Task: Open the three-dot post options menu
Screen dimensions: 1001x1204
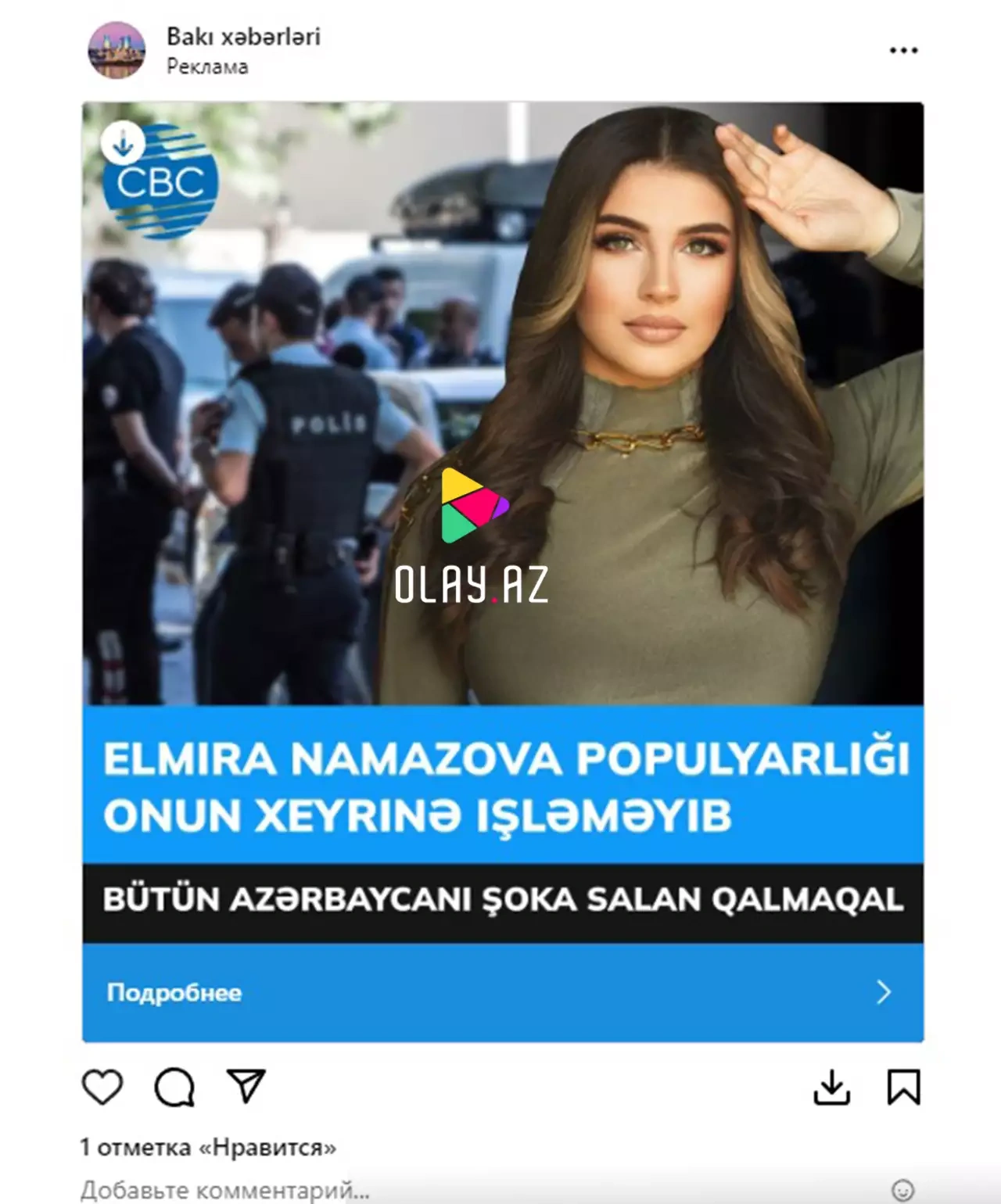Action: click(x=903, y=51)
